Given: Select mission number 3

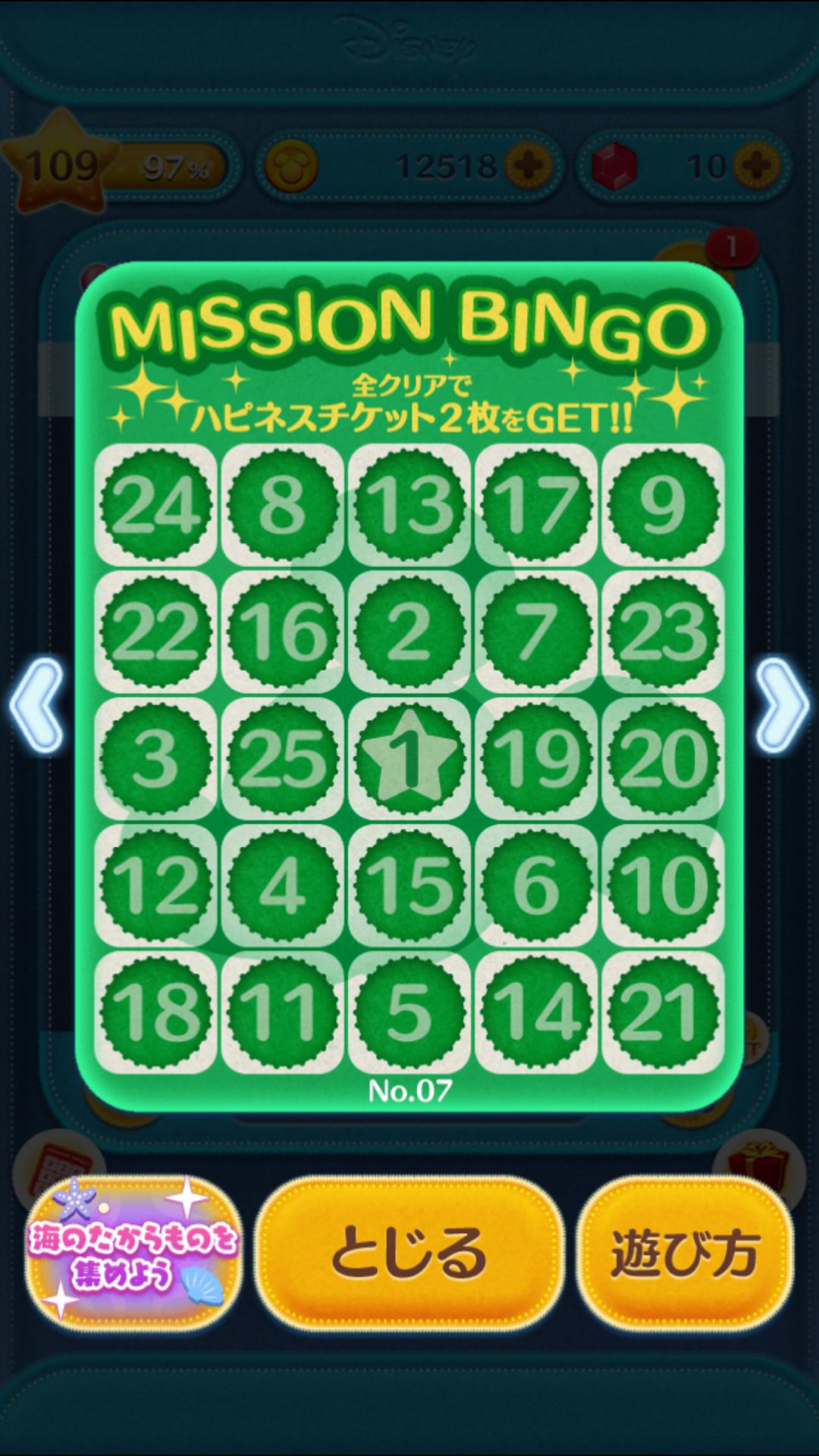Looking at the screenshot, I should pyautogui.click(x=155, y=758).
